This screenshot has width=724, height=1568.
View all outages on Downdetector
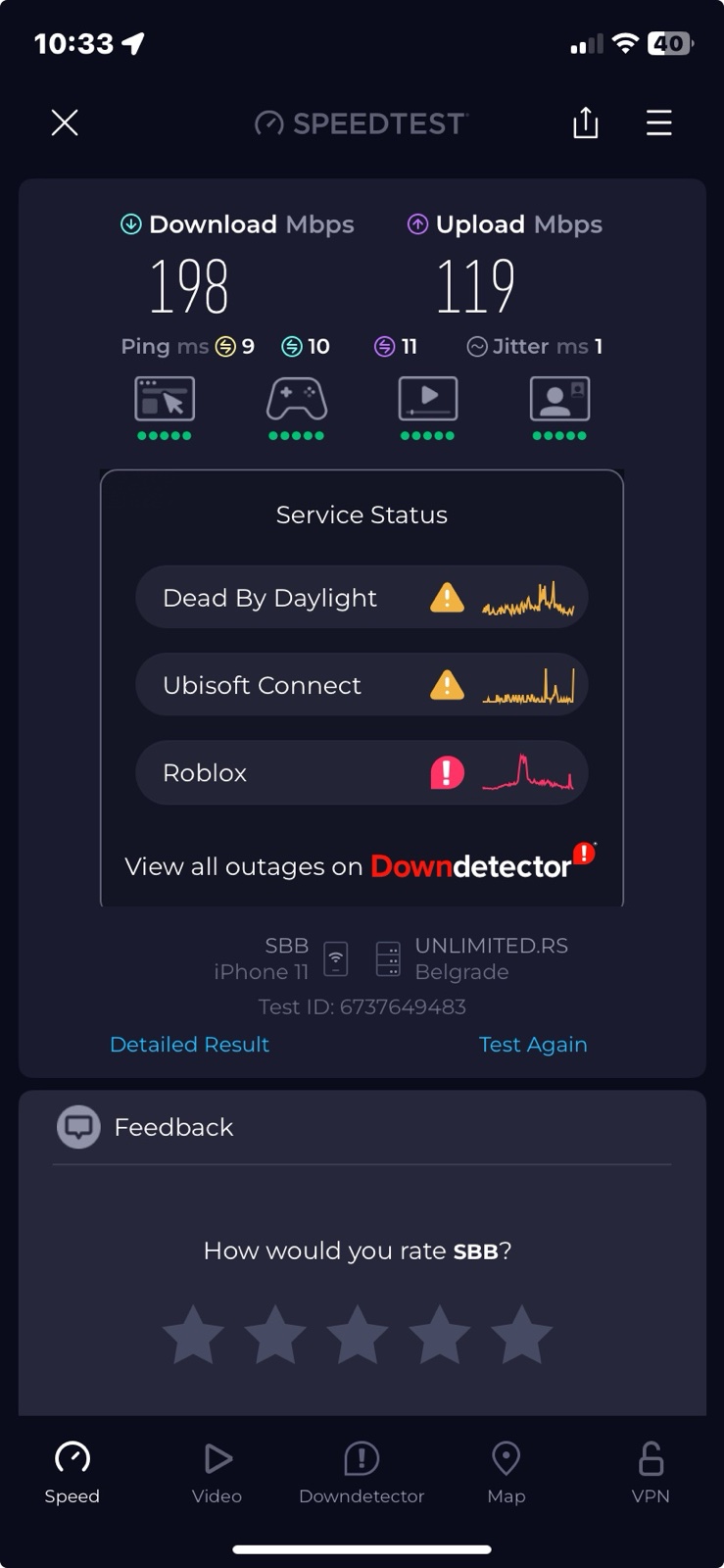point(361,865)
